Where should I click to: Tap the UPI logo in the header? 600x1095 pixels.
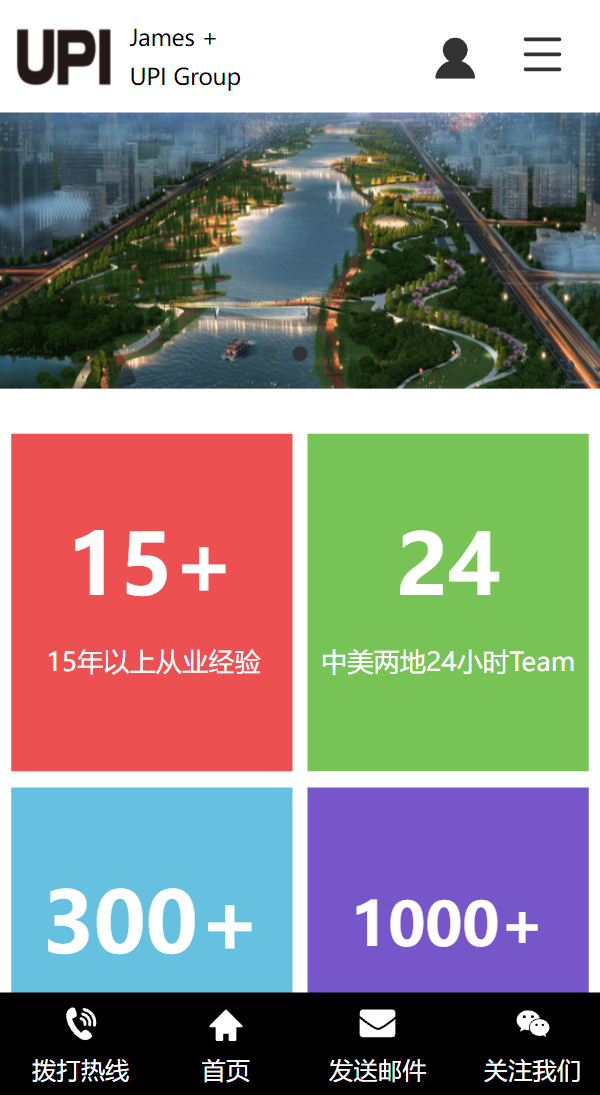64,57
